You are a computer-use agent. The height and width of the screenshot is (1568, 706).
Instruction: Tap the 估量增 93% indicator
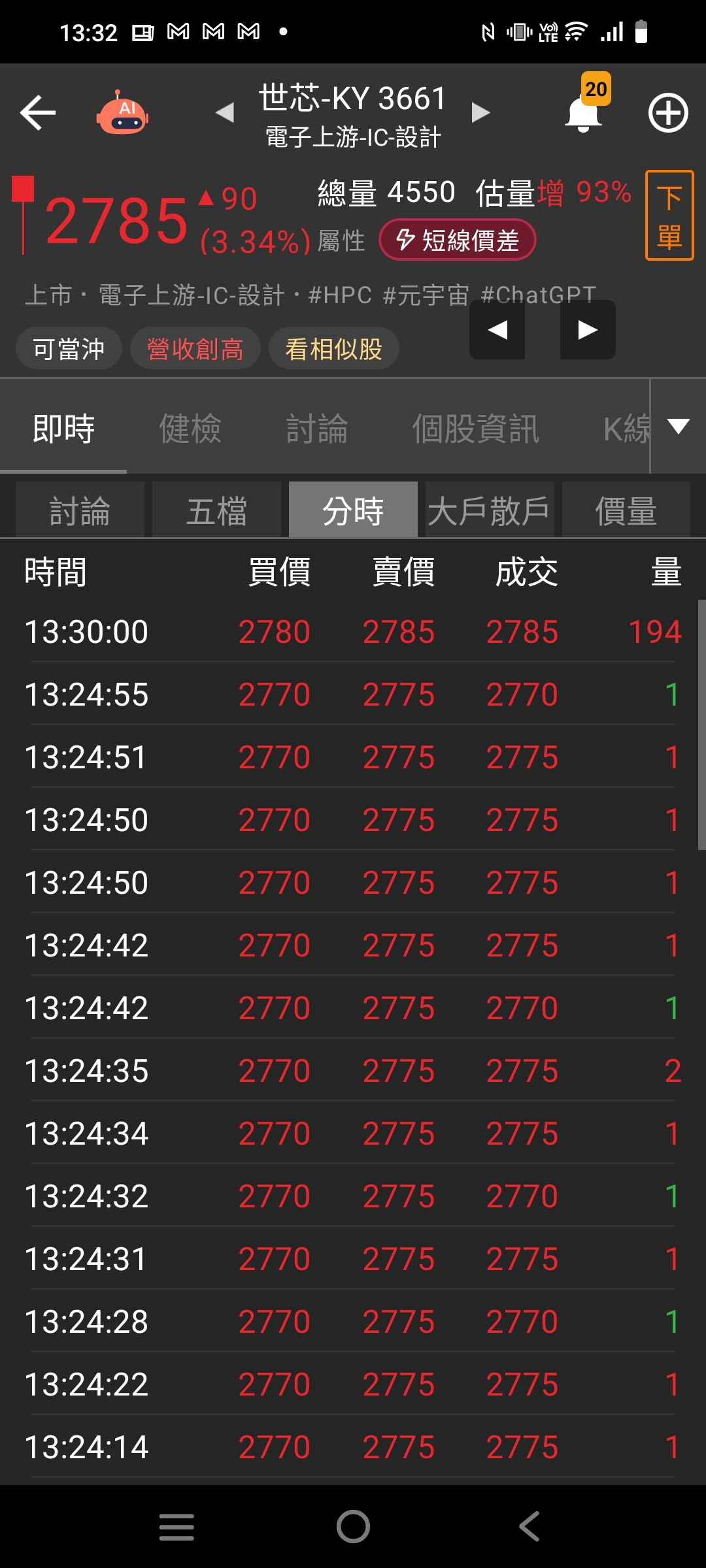[x=552, y=191]
